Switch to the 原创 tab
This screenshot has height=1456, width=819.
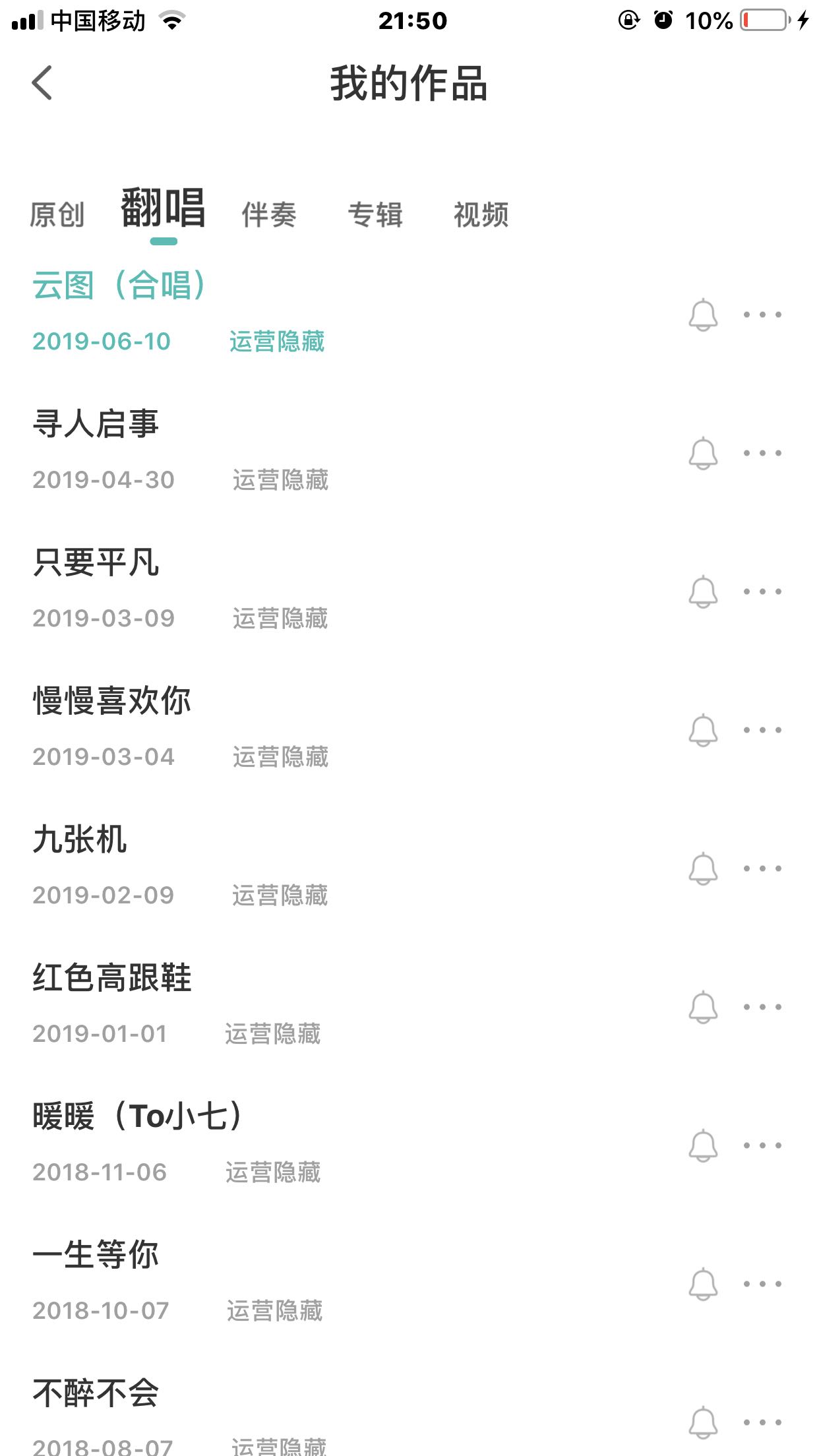coord(57,215)
